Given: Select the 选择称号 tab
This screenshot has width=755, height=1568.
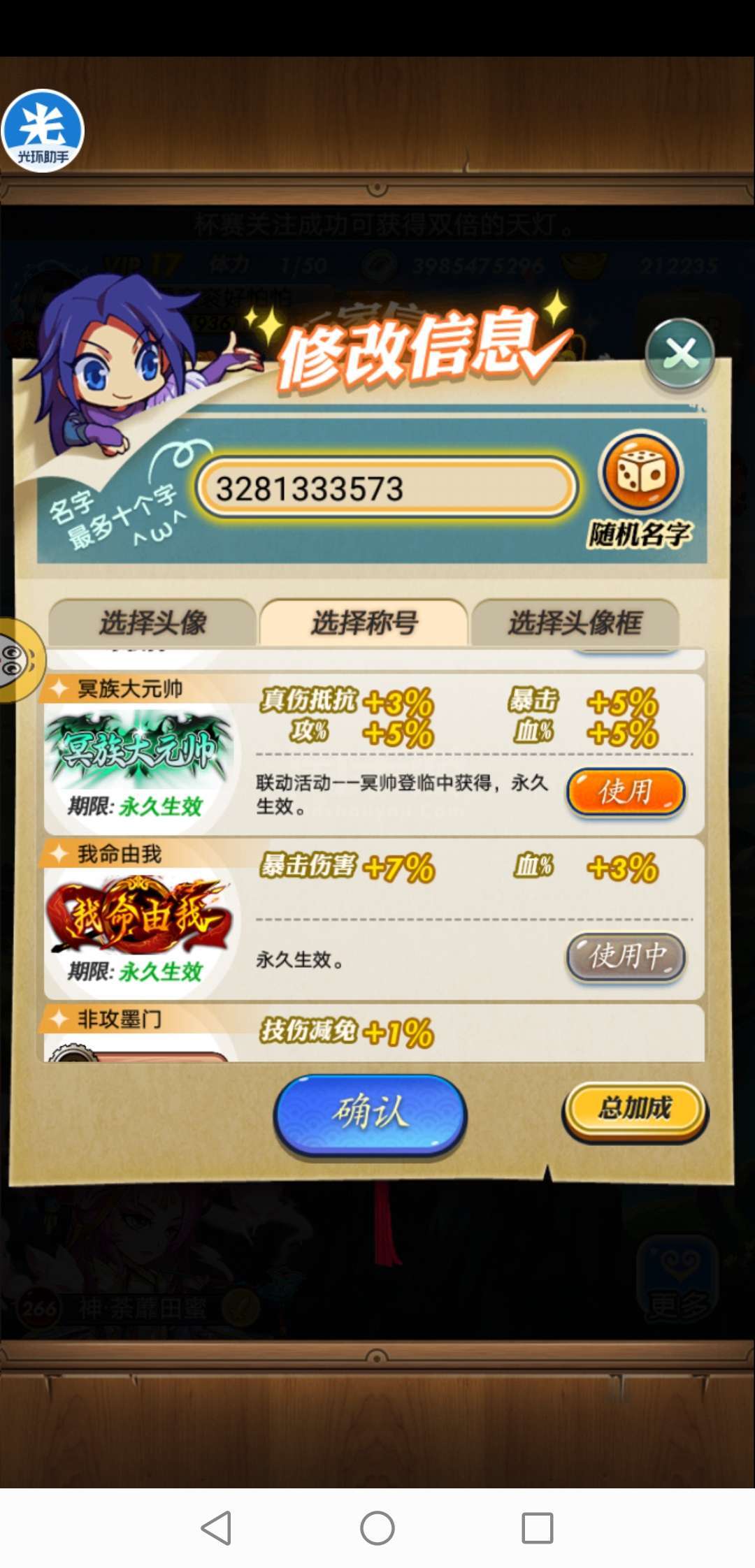Looking at the screenshot, I should pyautogui.click(x=364, y=623).
